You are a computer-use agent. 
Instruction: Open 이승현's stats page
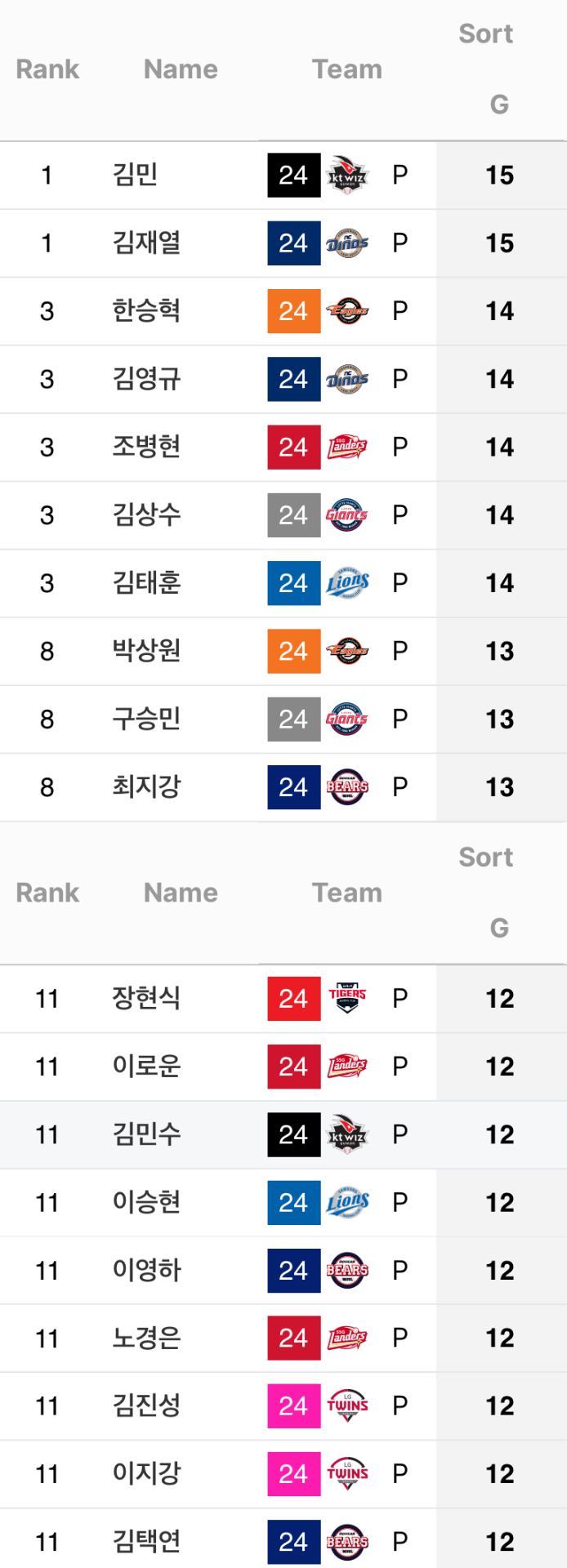click(146, 1202)
